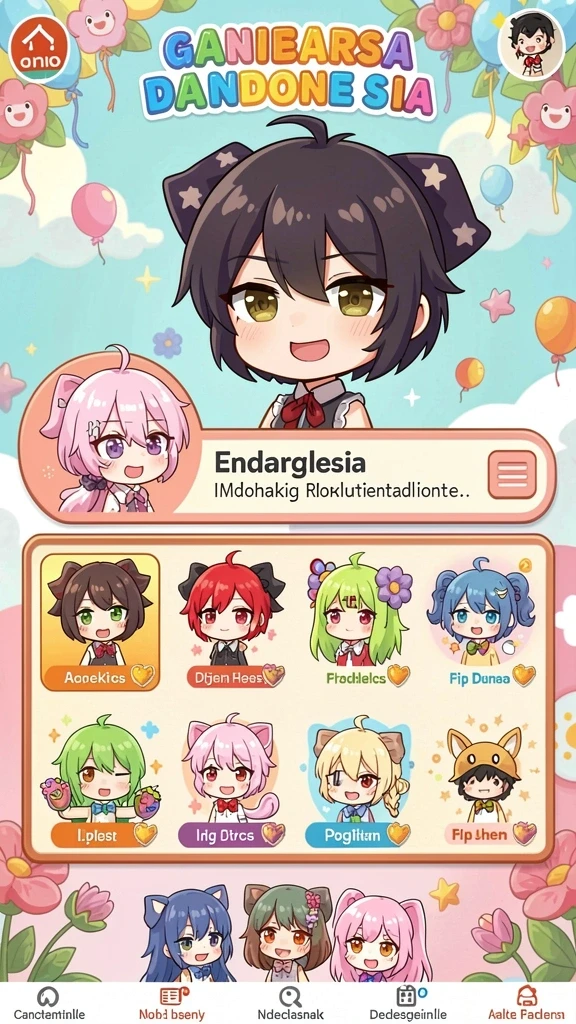Screen dimensions: 576x1024
Task: Open the profile avatar in the corner
Action: pyautogui.click(x=531, y=44)
